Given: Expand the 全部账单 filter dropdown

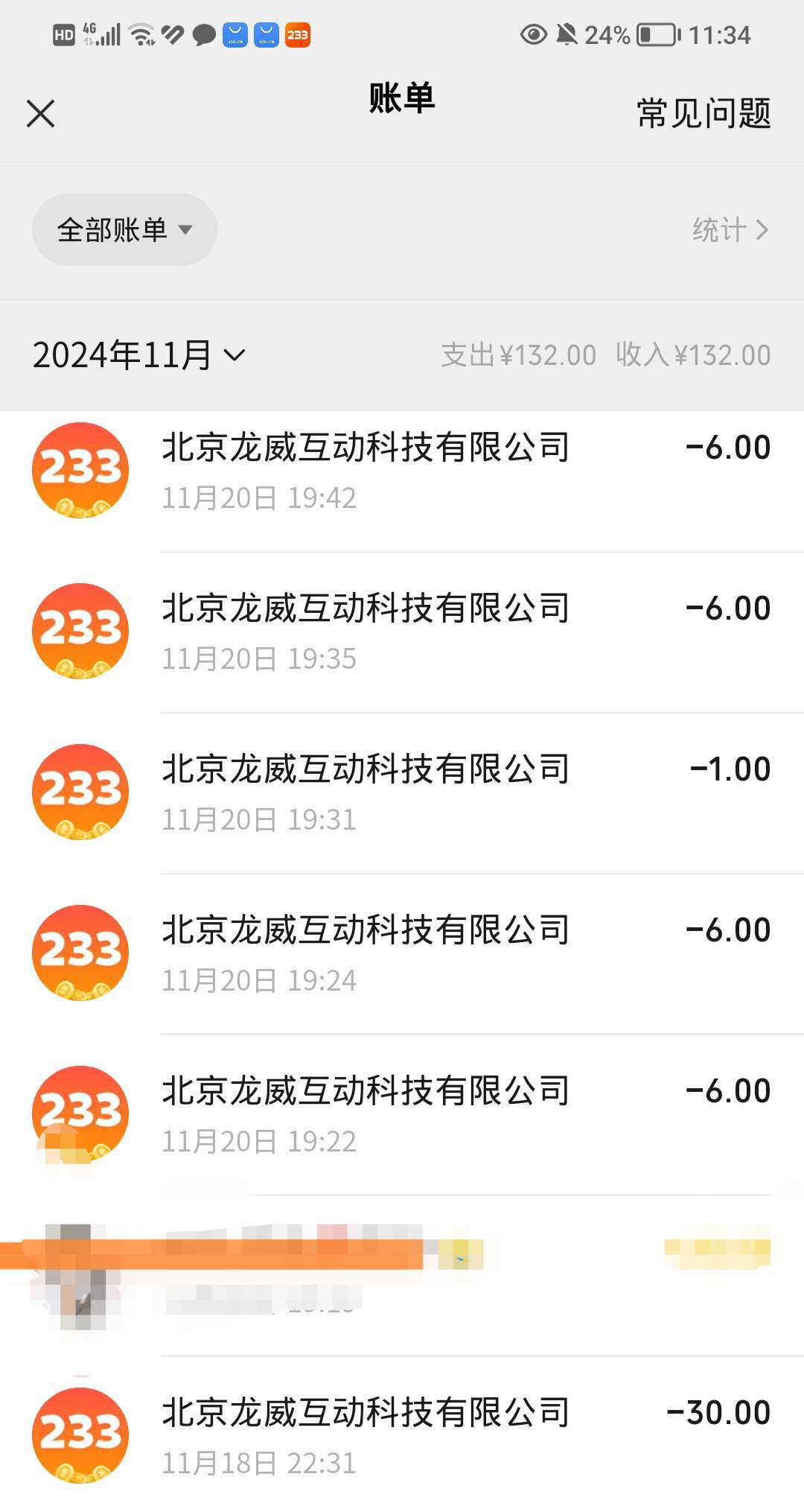Looking at the screenshot, I should coord(124,230).
